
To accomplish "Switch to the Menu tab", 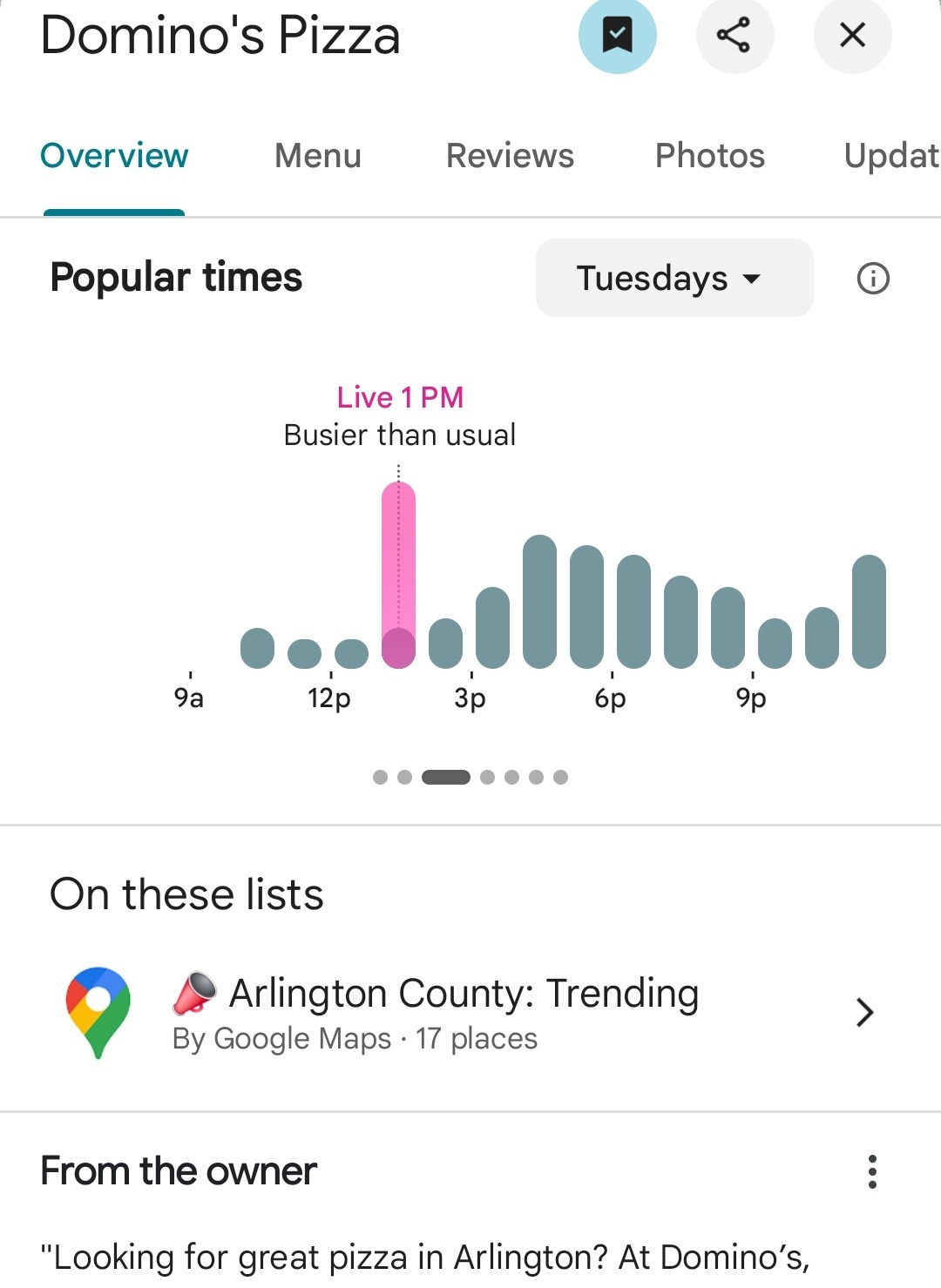I will click(318, 156).
